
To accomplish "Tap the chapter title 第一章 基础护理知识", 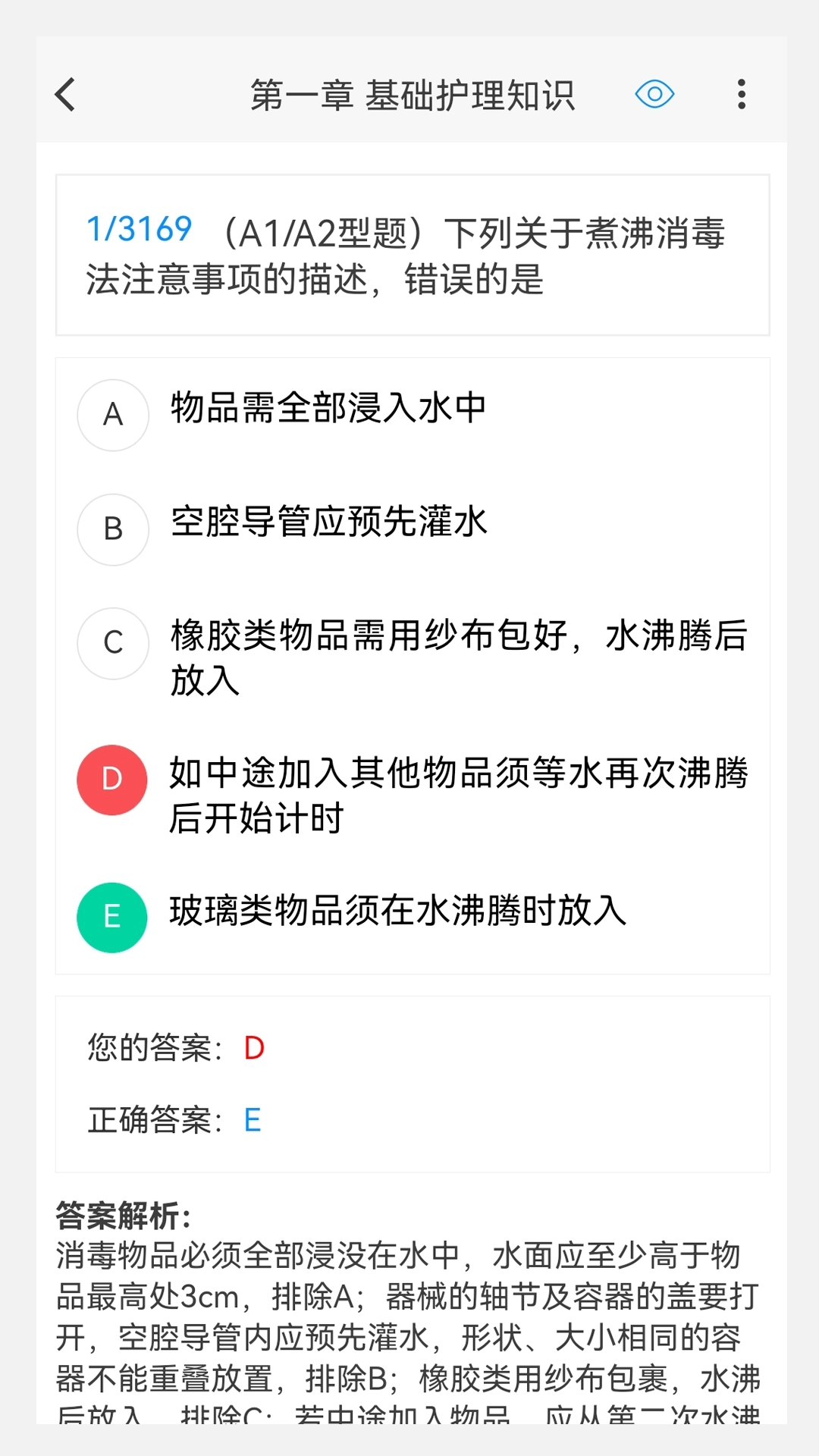I will [413, 94].
